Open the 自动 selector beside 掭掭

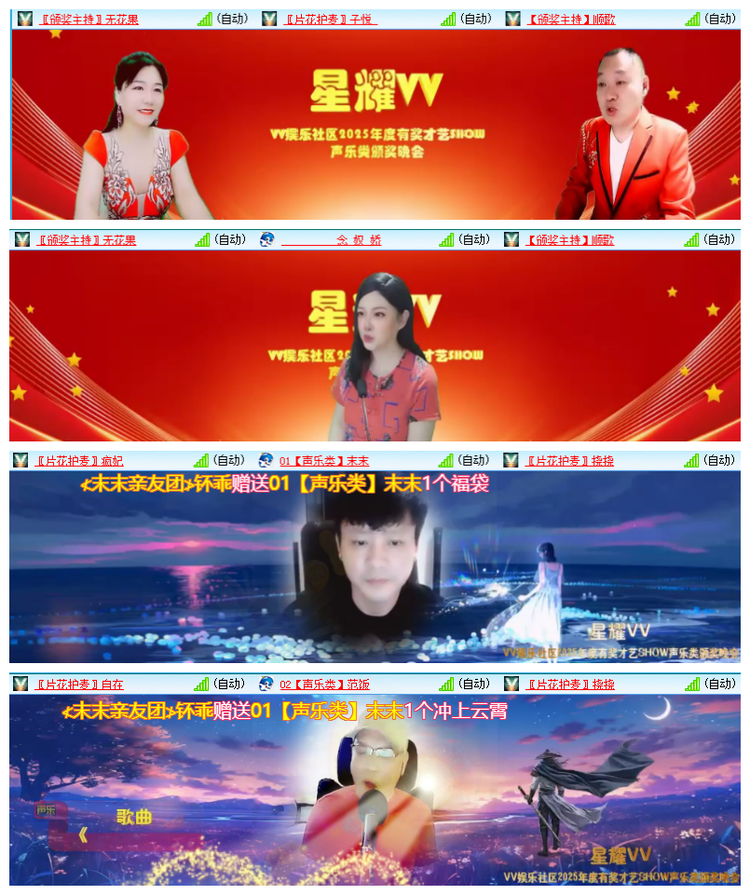(x=725, y=460)
